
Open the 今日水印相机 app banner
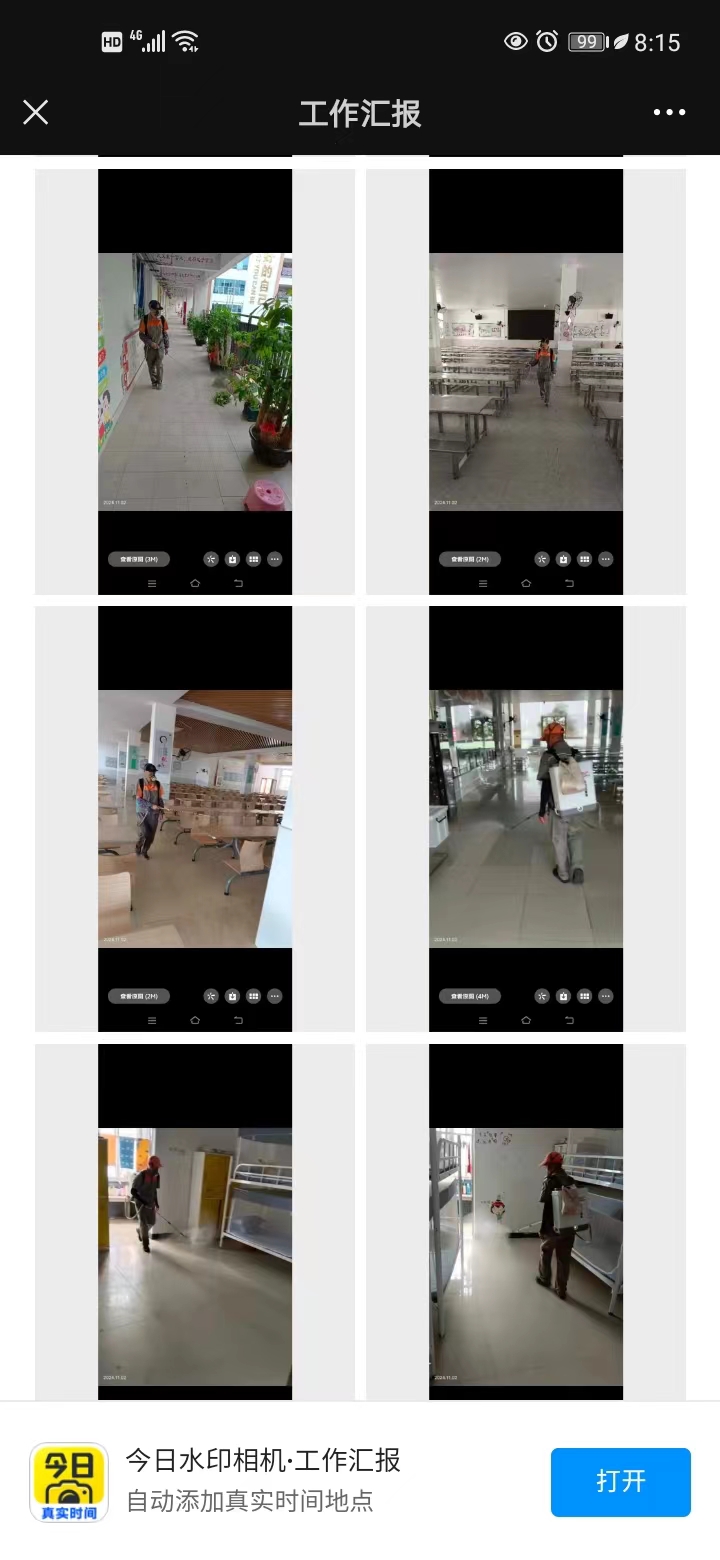pyautogui.click(x=262, y=1480)
